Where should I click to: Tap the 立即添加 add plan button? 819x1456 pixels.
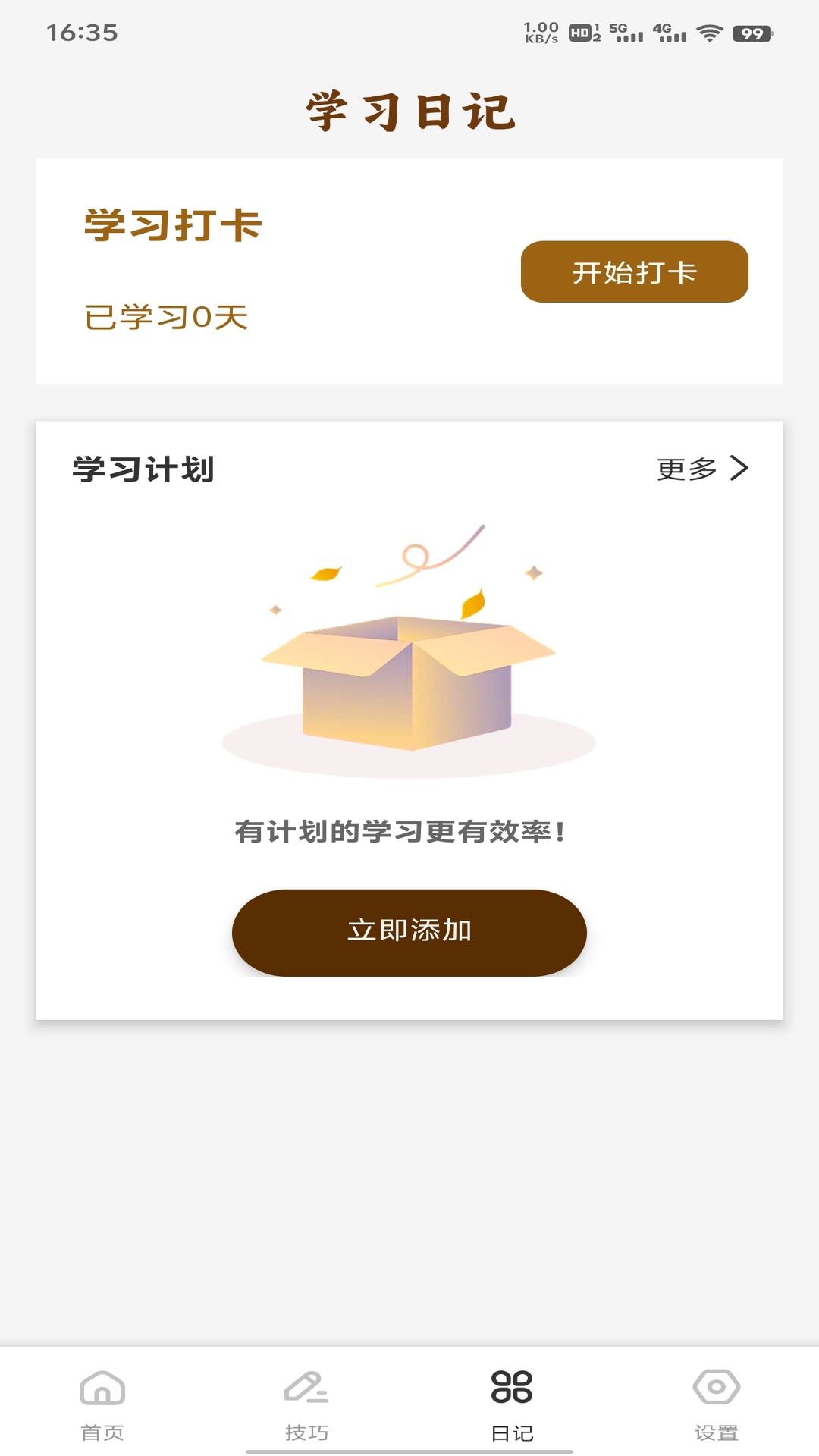click(409, 931)
